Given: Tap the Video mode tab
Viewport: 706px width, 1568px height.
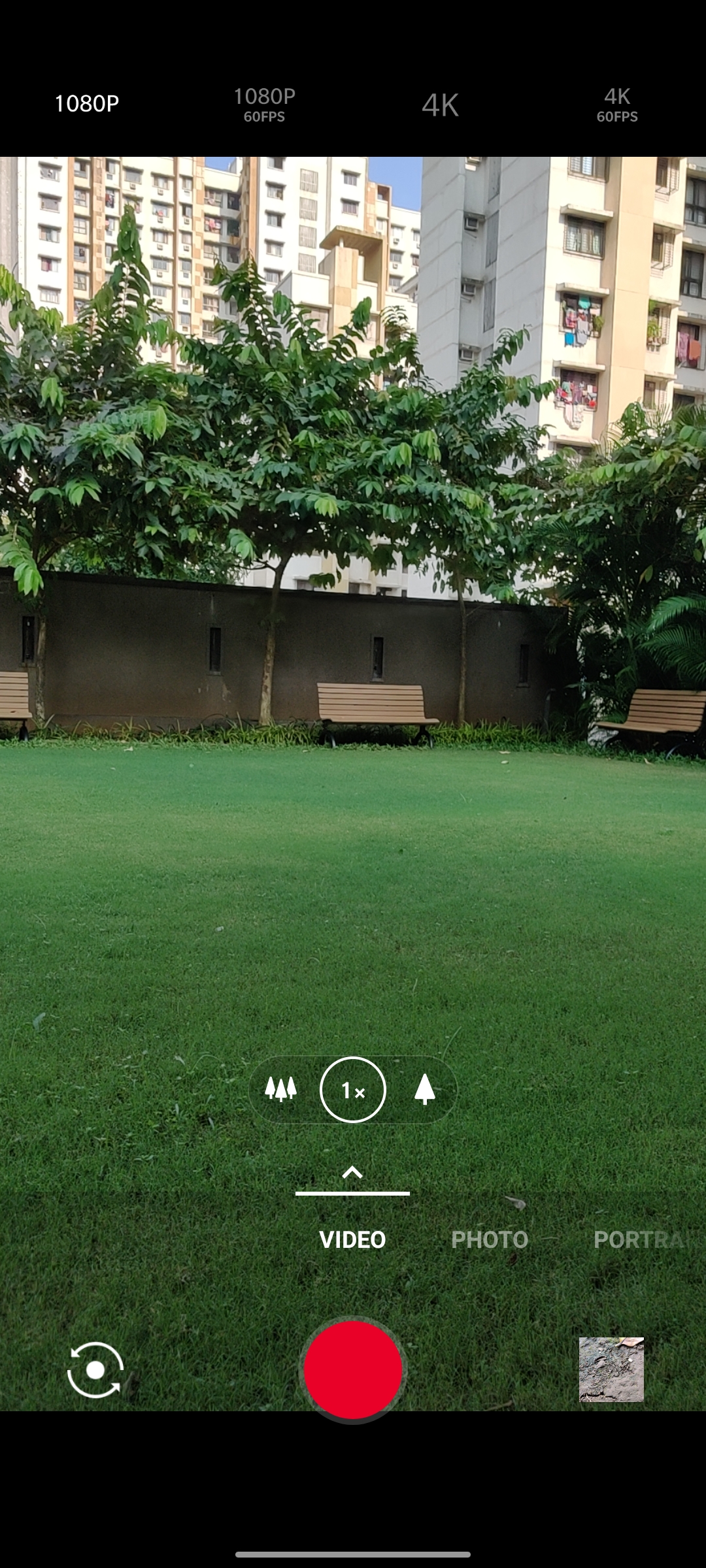Looking at the screenshot, I should pyautogui.click(x=352, y=1239).
